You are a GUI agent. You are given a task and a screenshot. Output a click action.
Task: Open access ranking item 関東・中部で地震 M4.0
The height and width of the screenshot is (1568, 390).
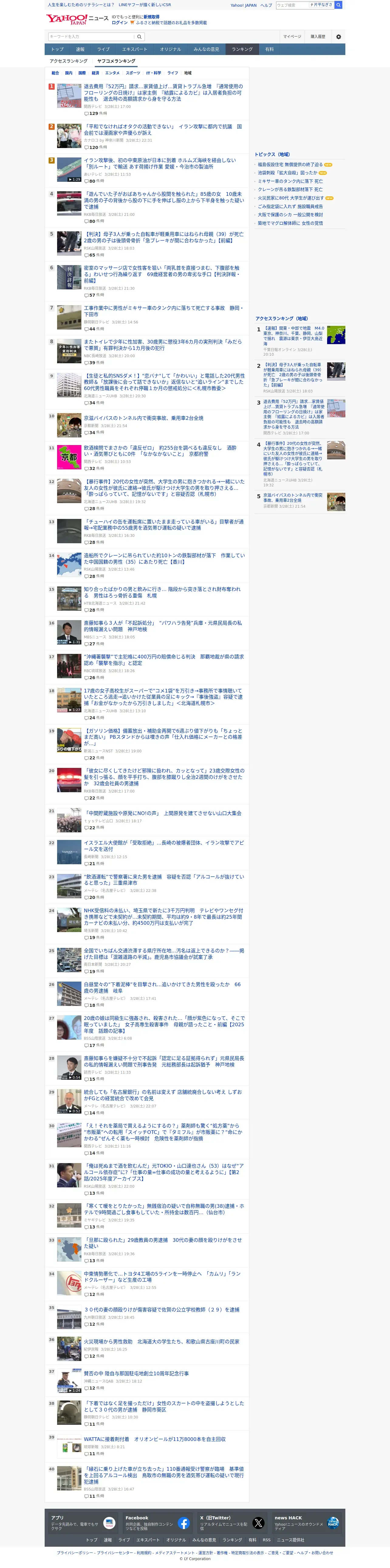click(x=295, y=336)
